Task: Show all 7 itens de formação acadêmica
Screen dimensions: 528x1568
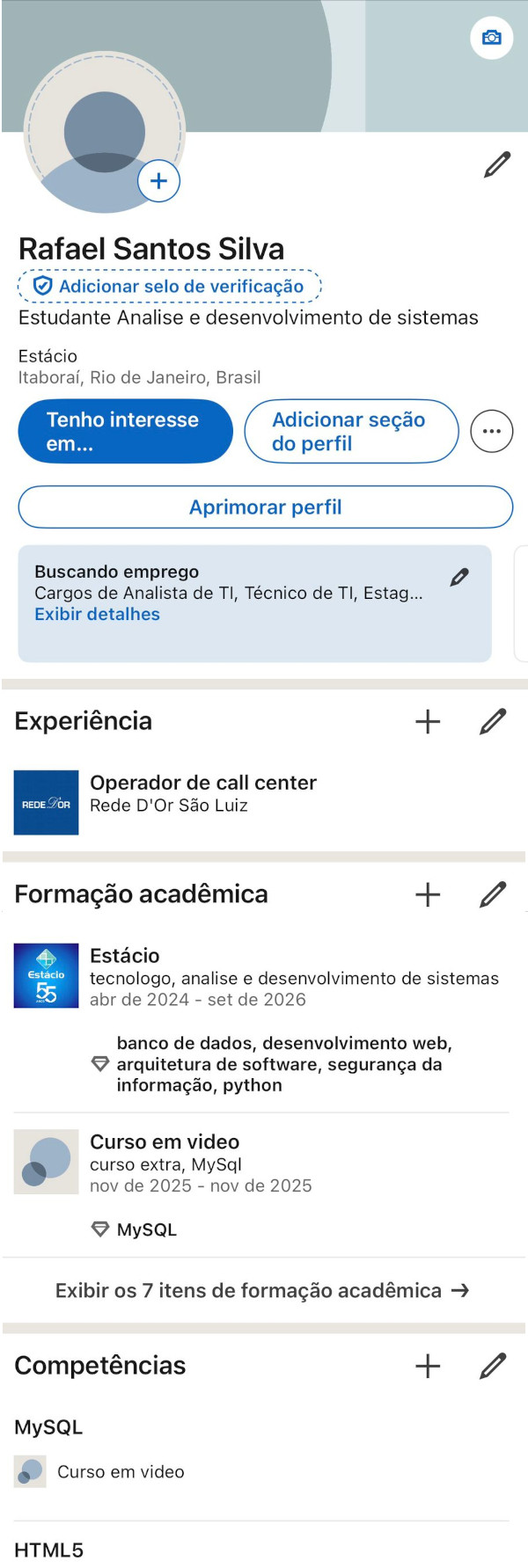Action: (262, 1291)
